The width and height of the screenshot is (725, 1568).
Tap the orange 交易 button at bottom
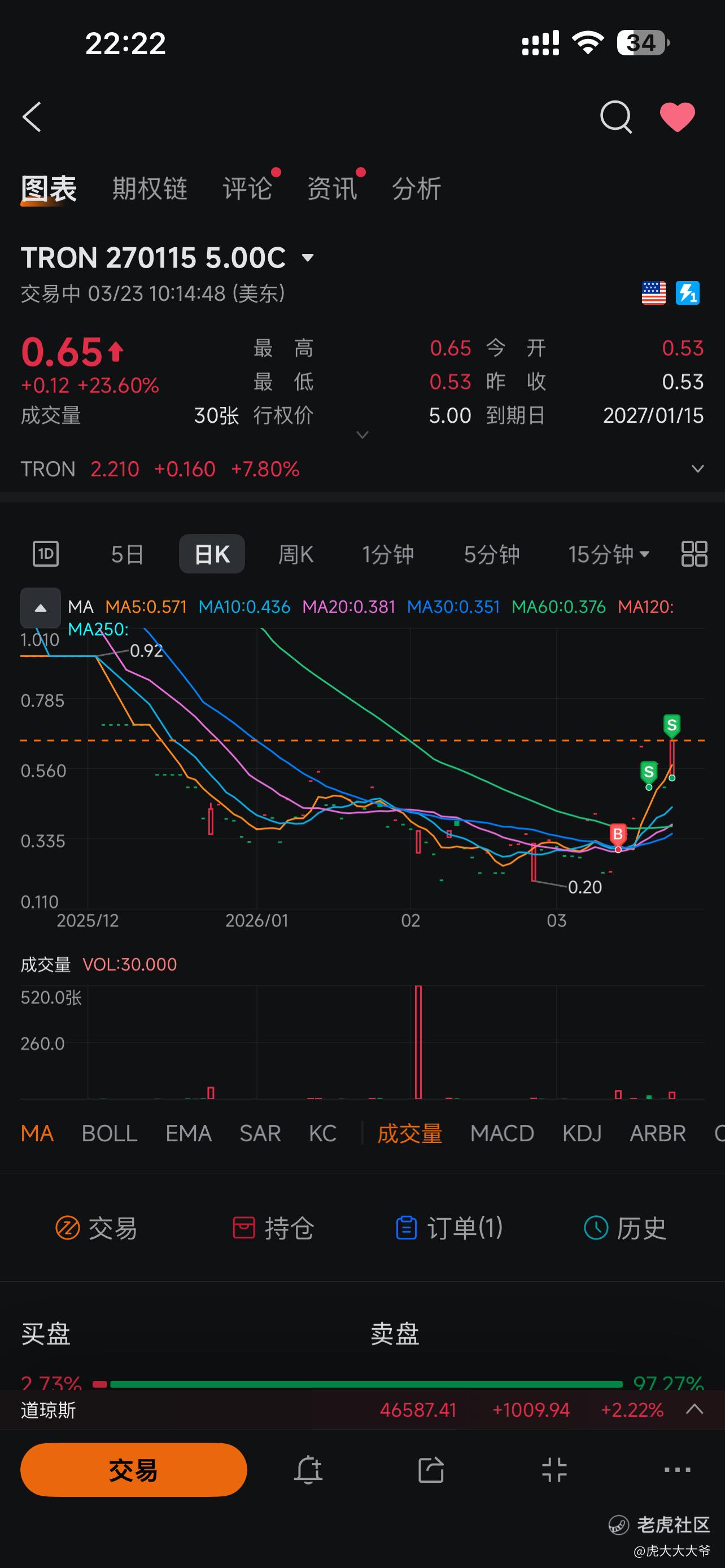click(x=134, y=1469)
